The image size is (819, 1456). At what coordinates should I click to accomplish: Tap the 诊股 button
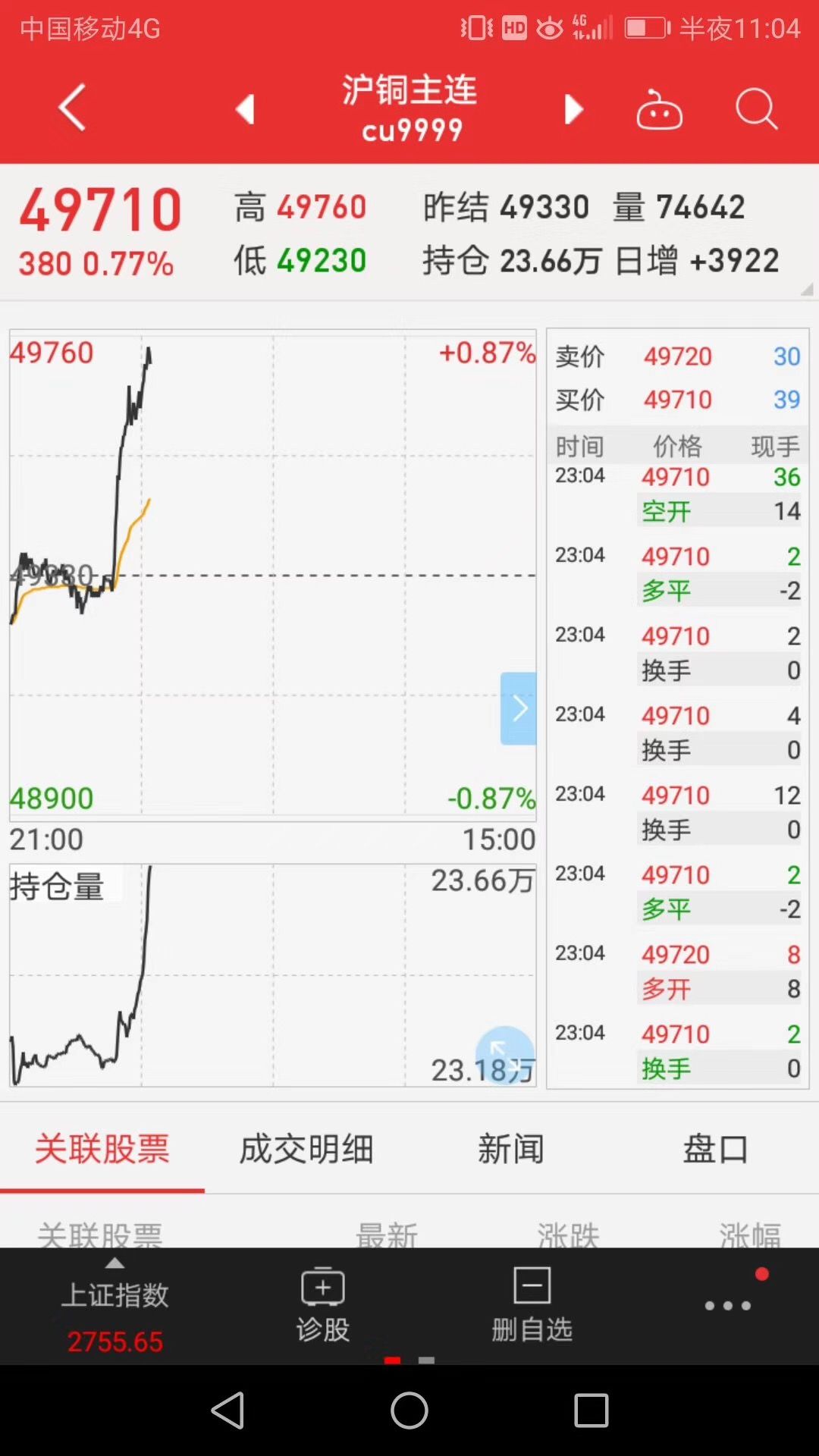(323, 1306)
